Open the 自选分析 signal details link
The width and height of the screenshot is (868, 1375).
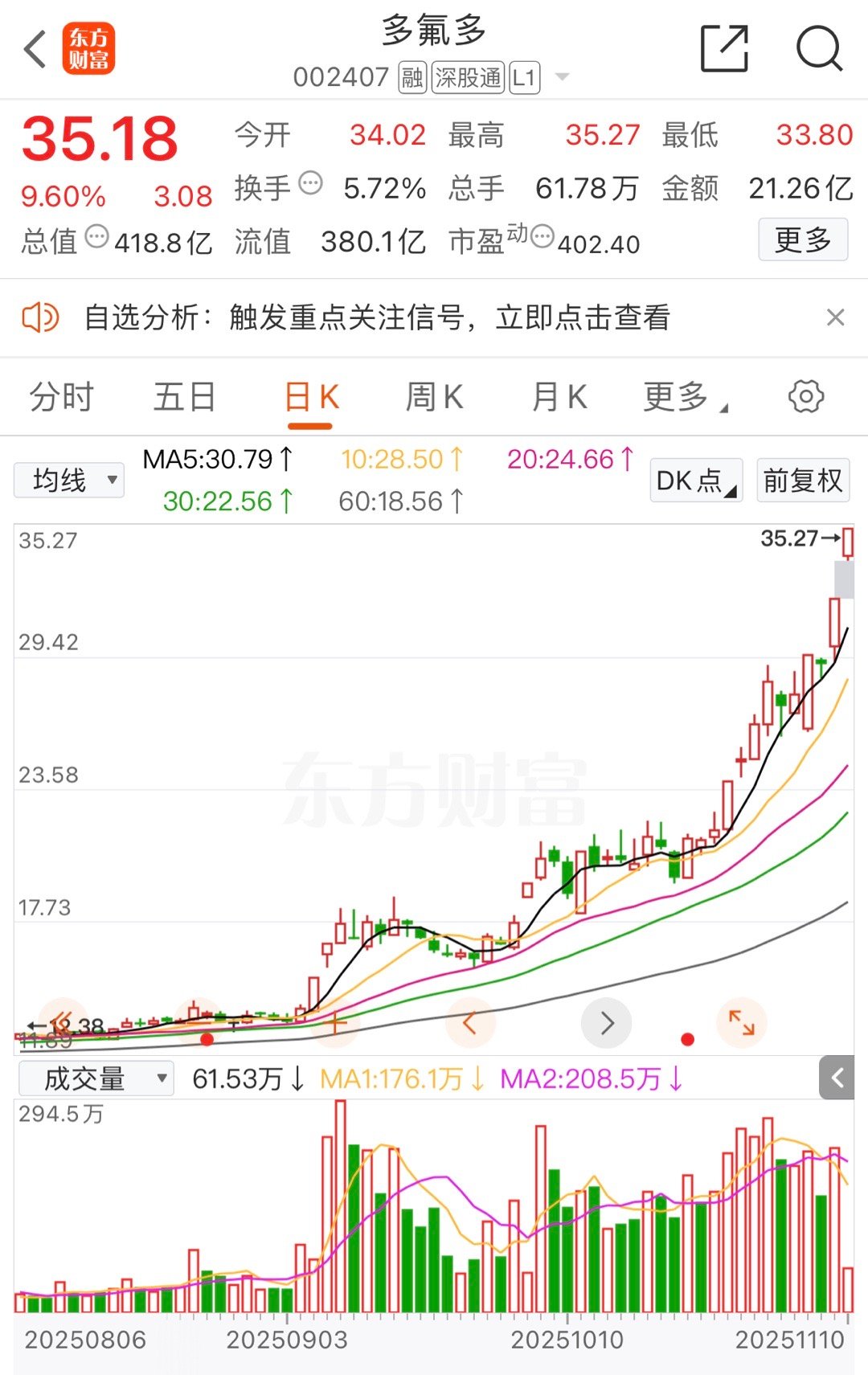pos(378,318)
